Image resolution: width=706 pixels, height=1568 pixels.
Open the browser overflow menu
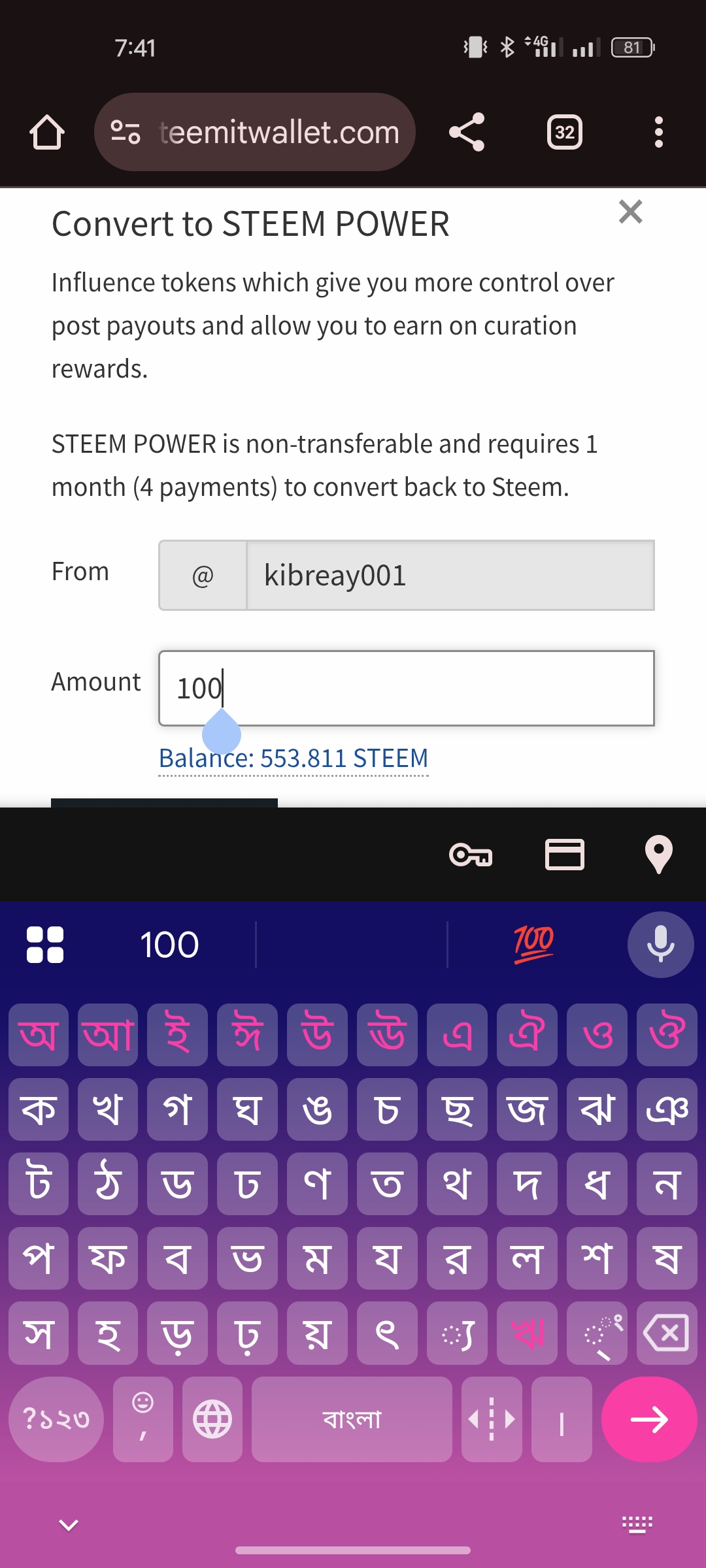click(x=659, y=132)
